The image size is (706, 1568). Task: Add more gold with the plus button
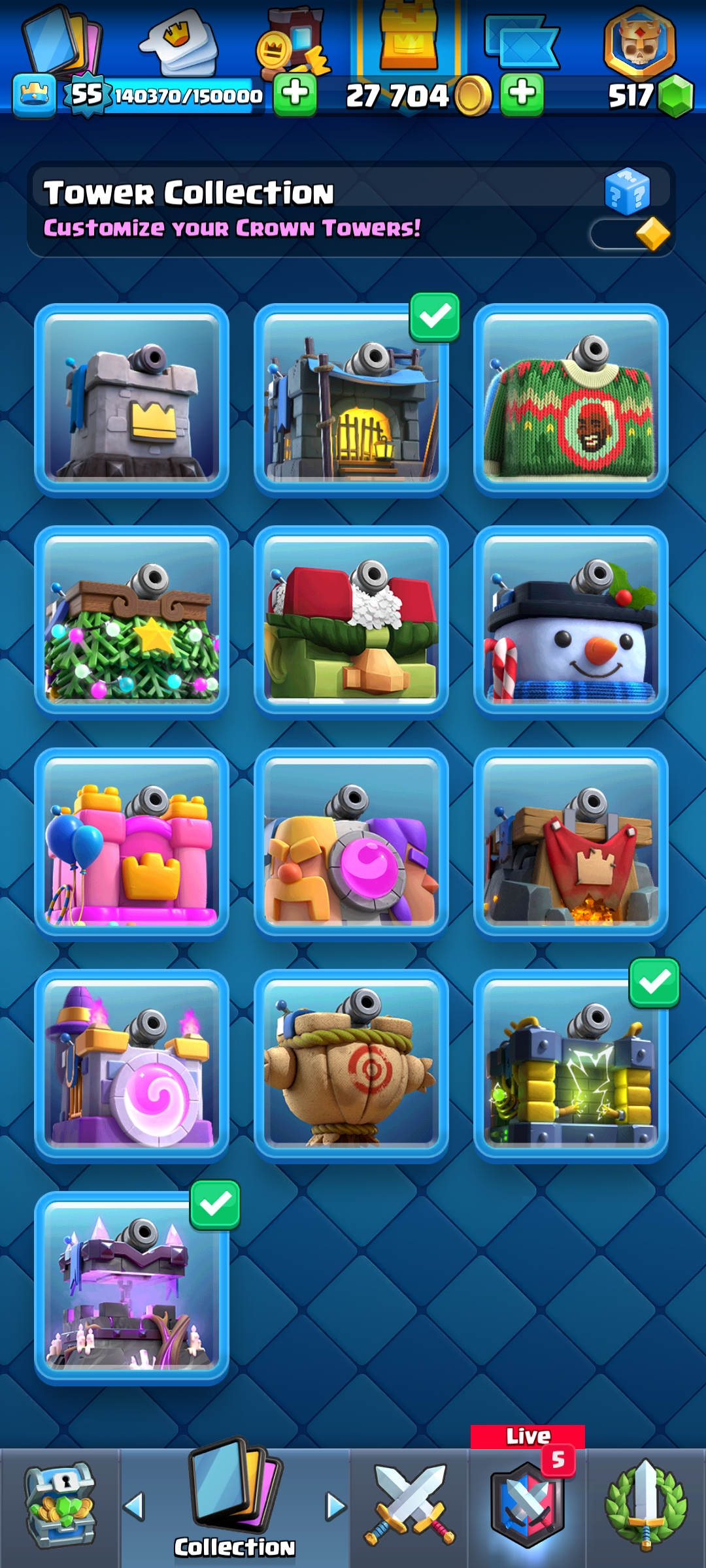point(522,95)
